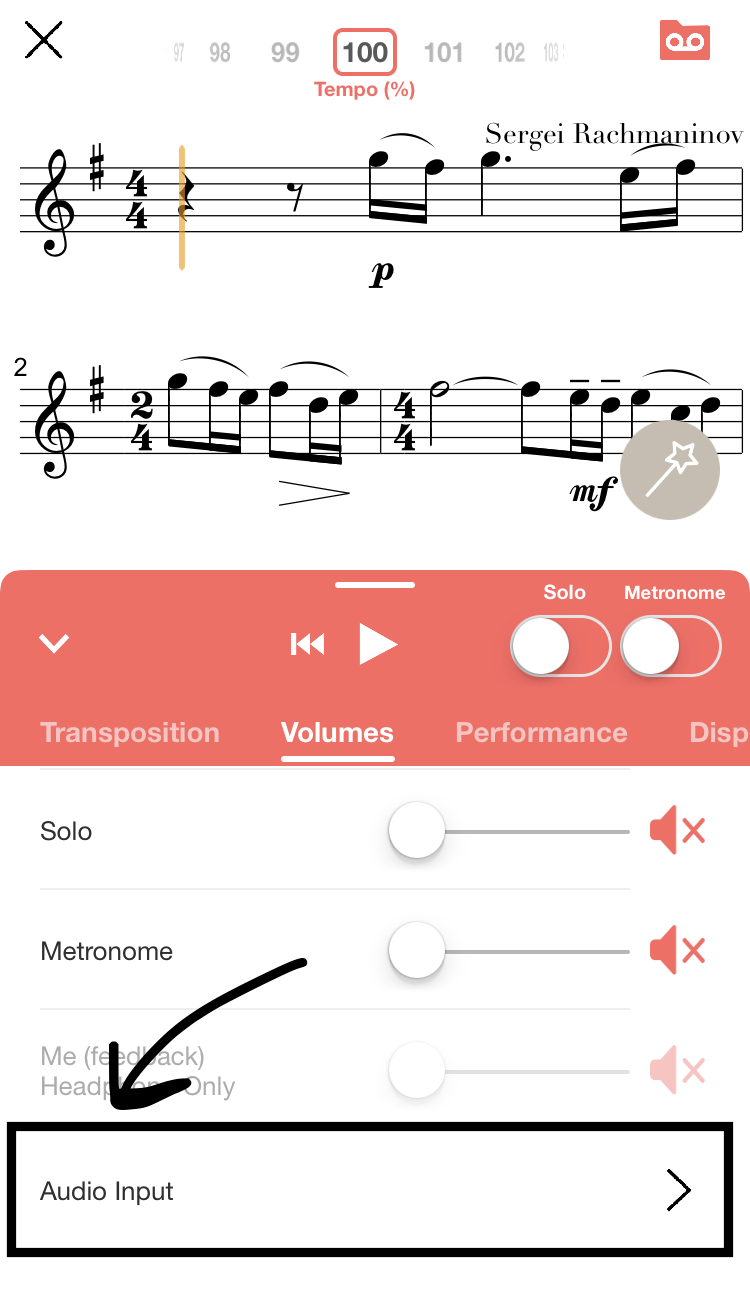Viewport: 750px width, 1290px height.
Task: Open the recordings folder icon
Action: pyautogui.click(x=685, y=40)
